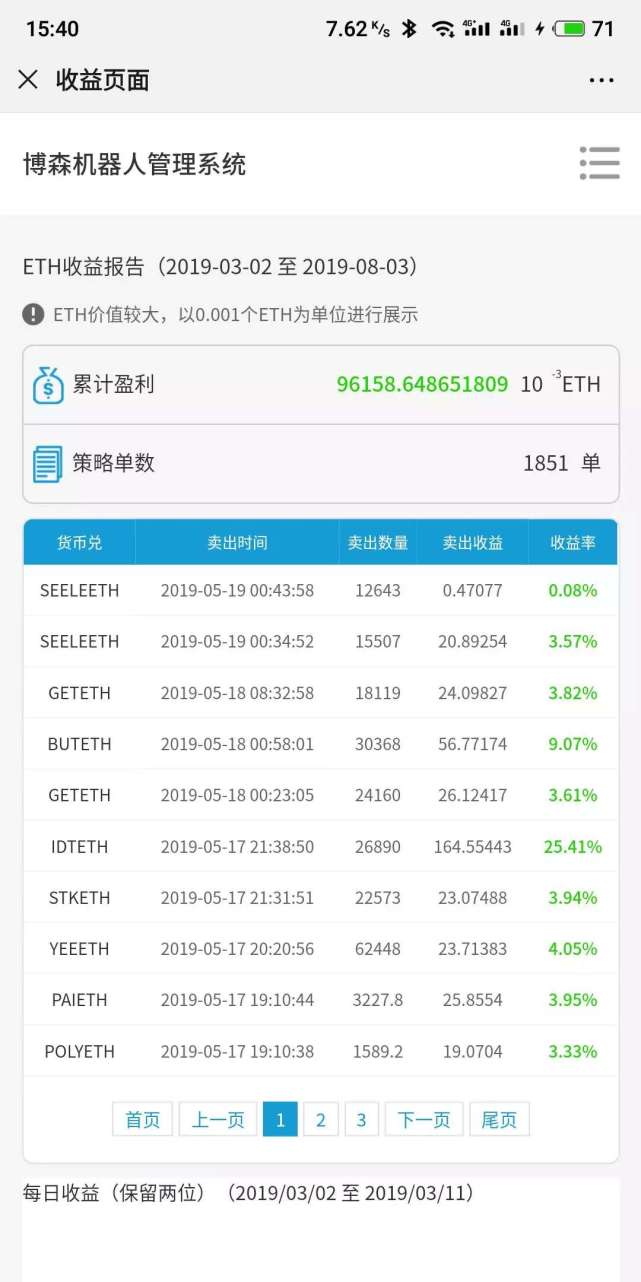Jump to page 3 of results
The height and width of the screenshot is (1282, 641).
[361, 1119]
